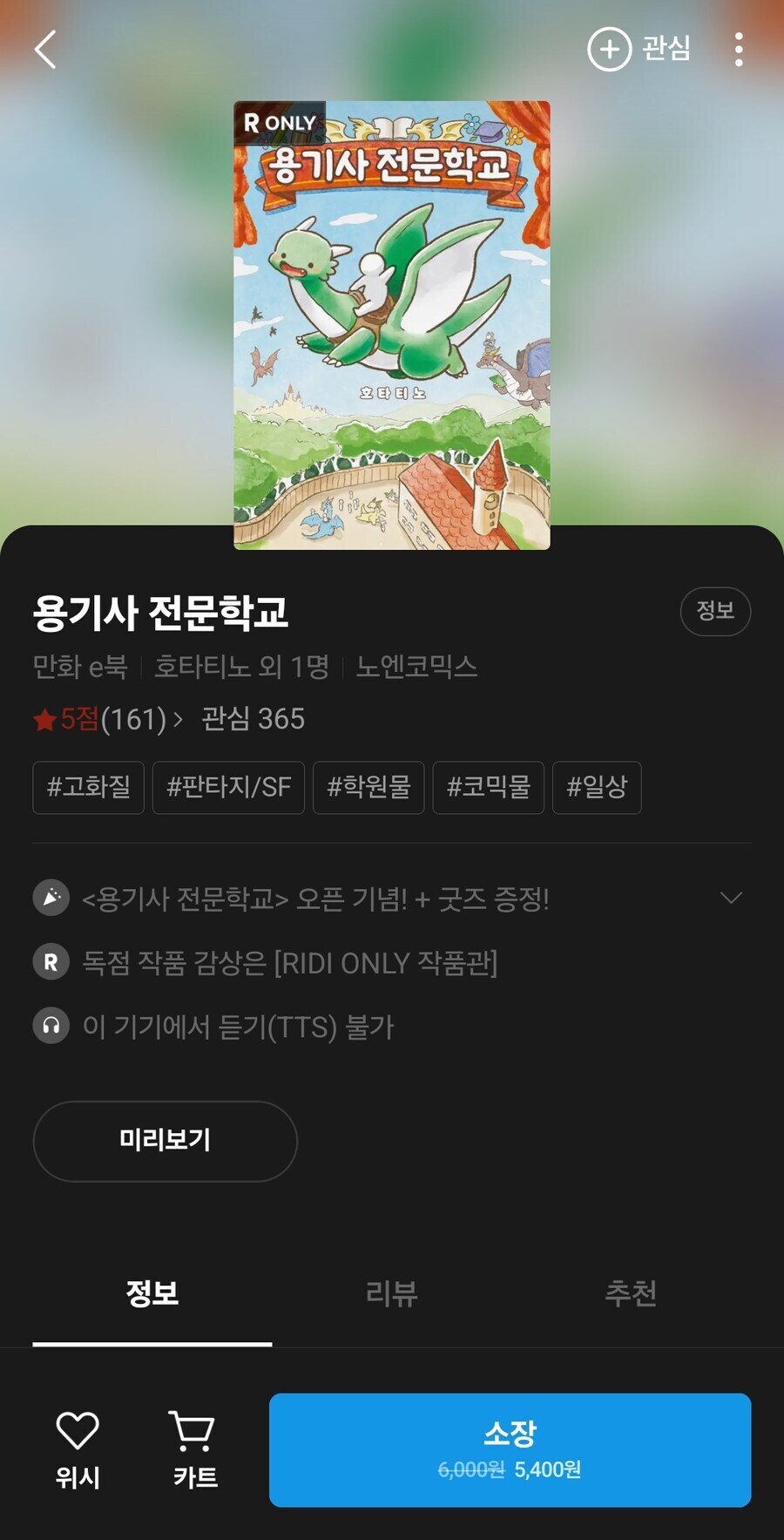Select the #코믹물 tag filter
This screenshot has width=784, height=1540.
point(489,788)
